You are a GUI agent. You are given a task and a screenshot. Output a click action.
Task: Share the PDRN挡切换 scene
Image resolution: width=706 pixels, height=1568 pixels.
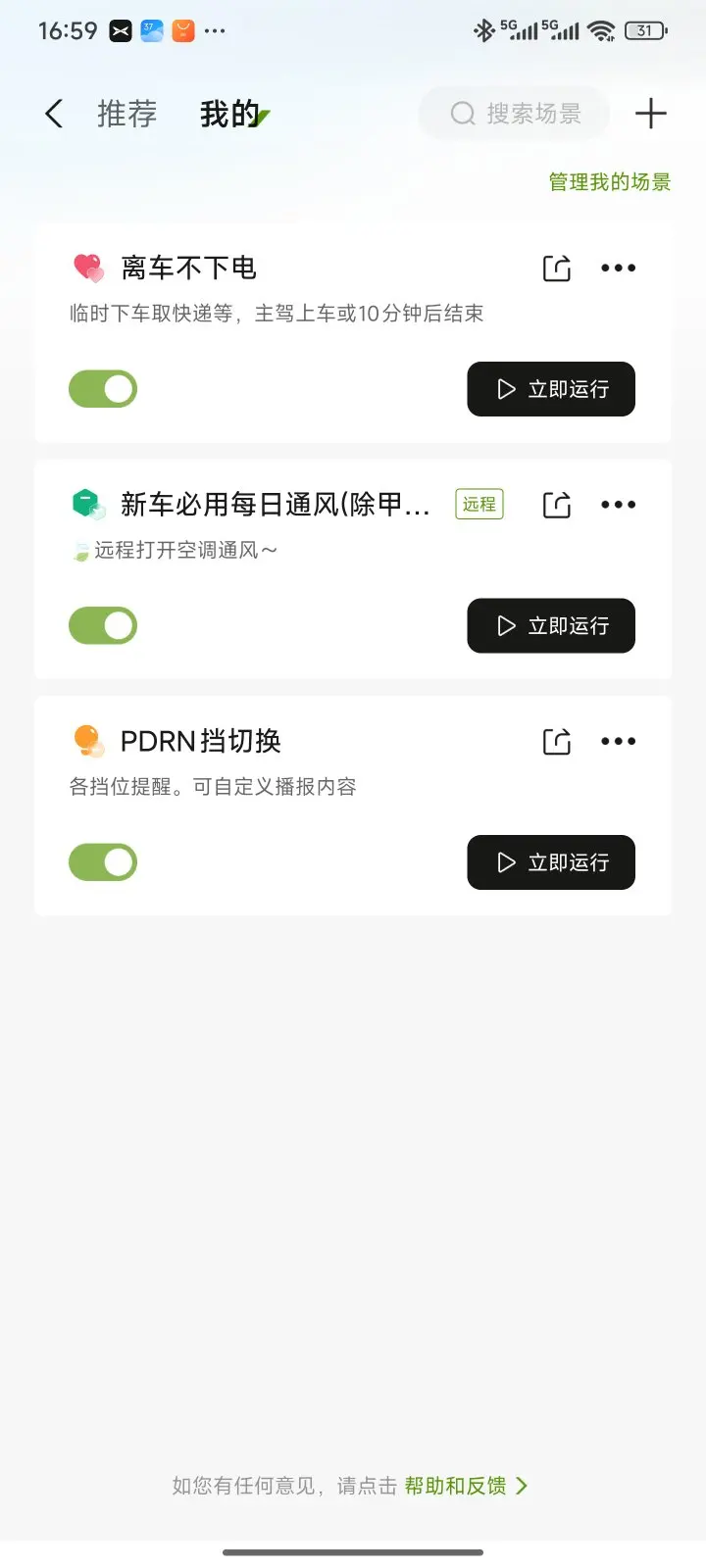[557, 741]
